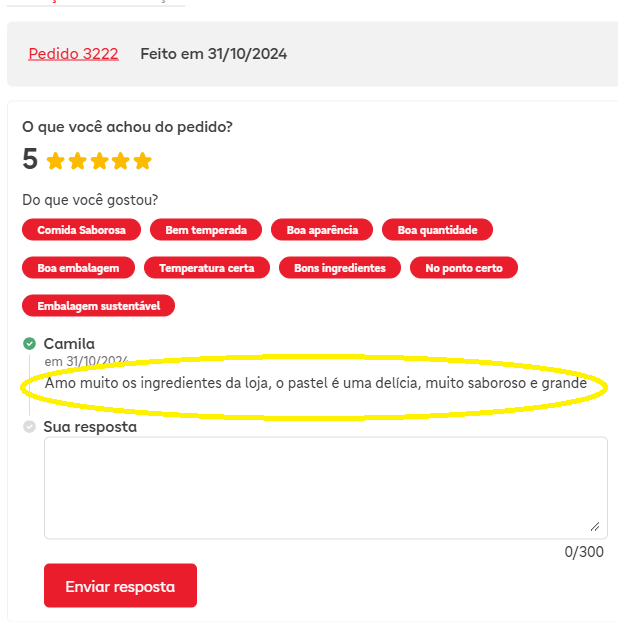Open the Pedido 3222 order link
618x622 pixels.
pos(73,54)
